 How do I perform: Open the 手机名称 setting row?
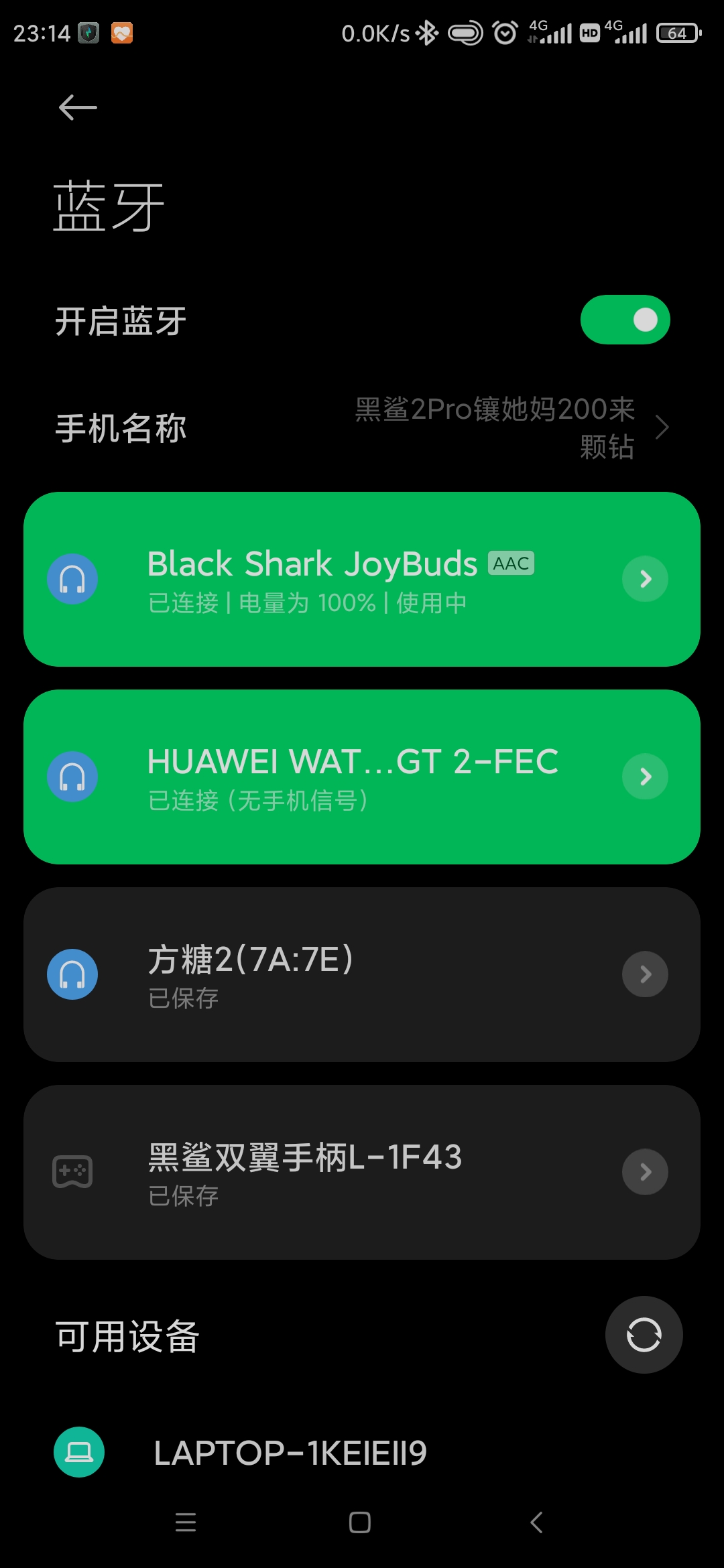[362, 428]
